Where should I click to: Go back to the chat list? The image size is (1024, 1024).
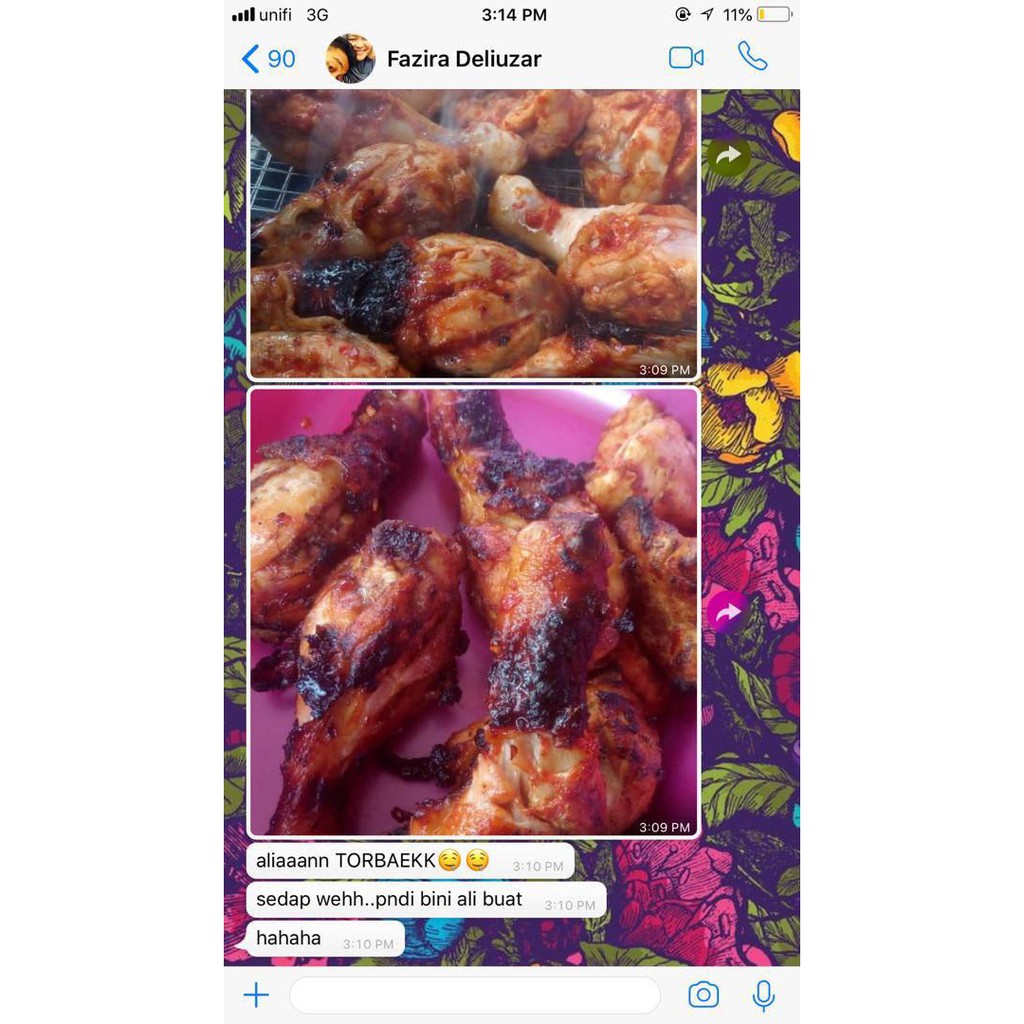click(x=267, y=59)
